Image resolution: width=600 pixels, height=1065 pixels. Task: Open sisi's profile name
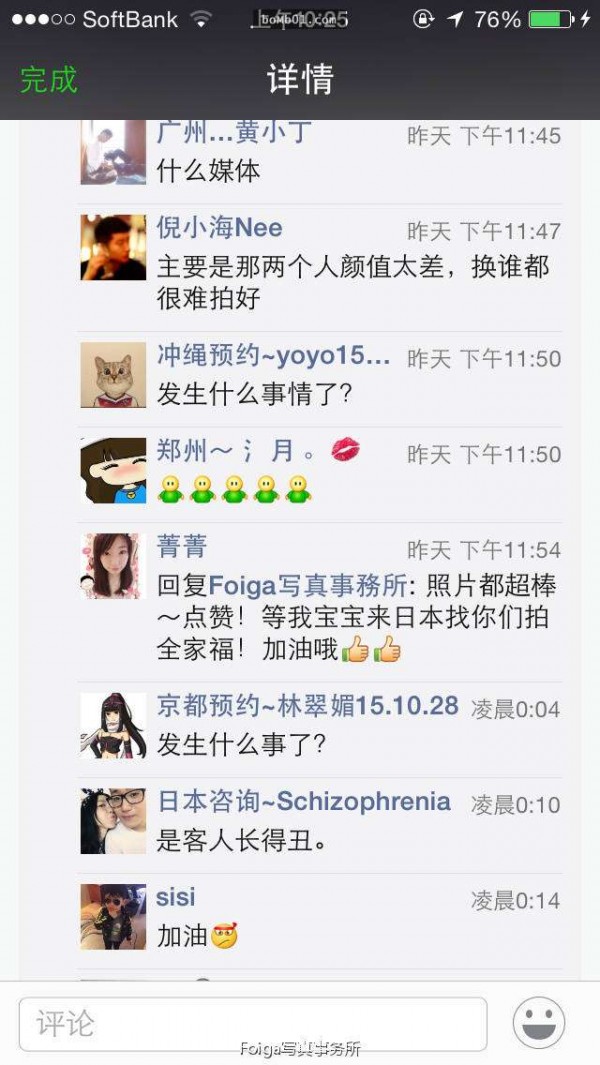pos(176,897)
